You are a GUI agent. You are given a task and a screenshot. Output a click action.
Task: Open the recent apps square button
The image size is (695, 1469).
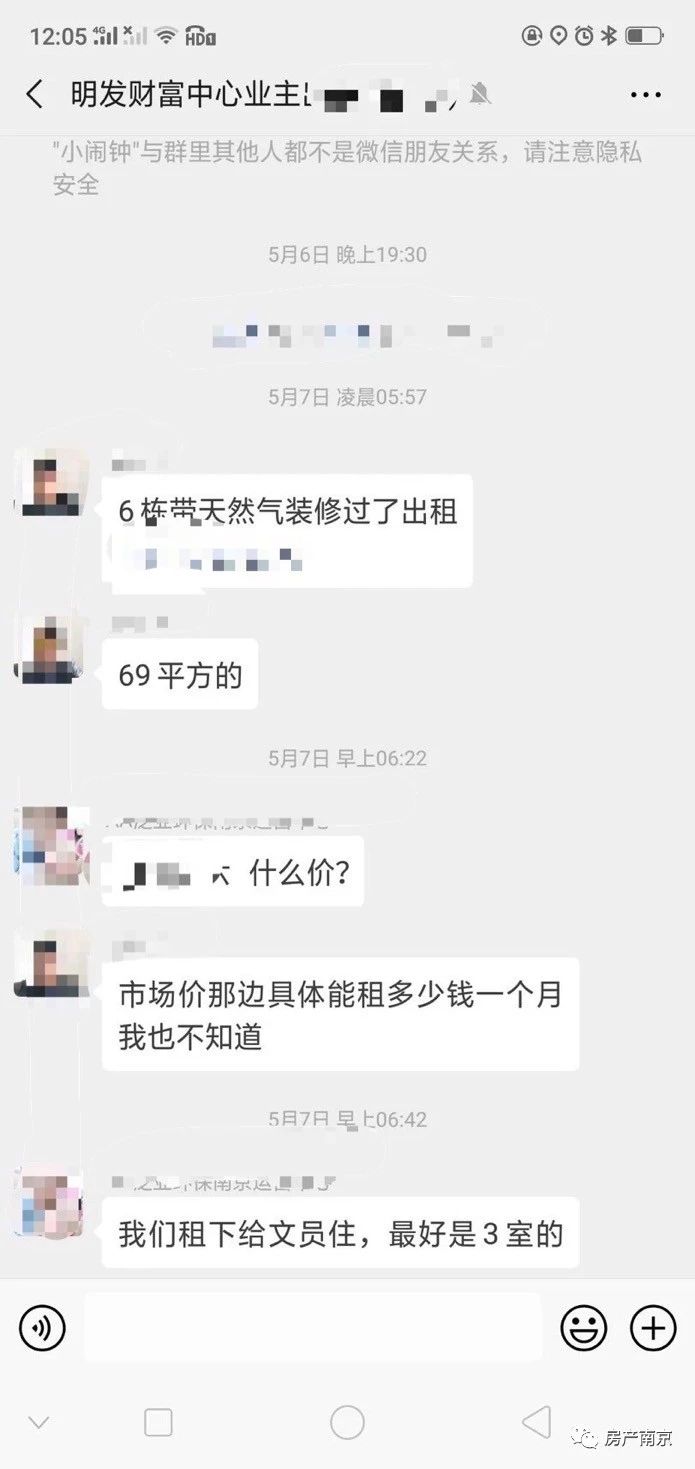point(158,1422)
